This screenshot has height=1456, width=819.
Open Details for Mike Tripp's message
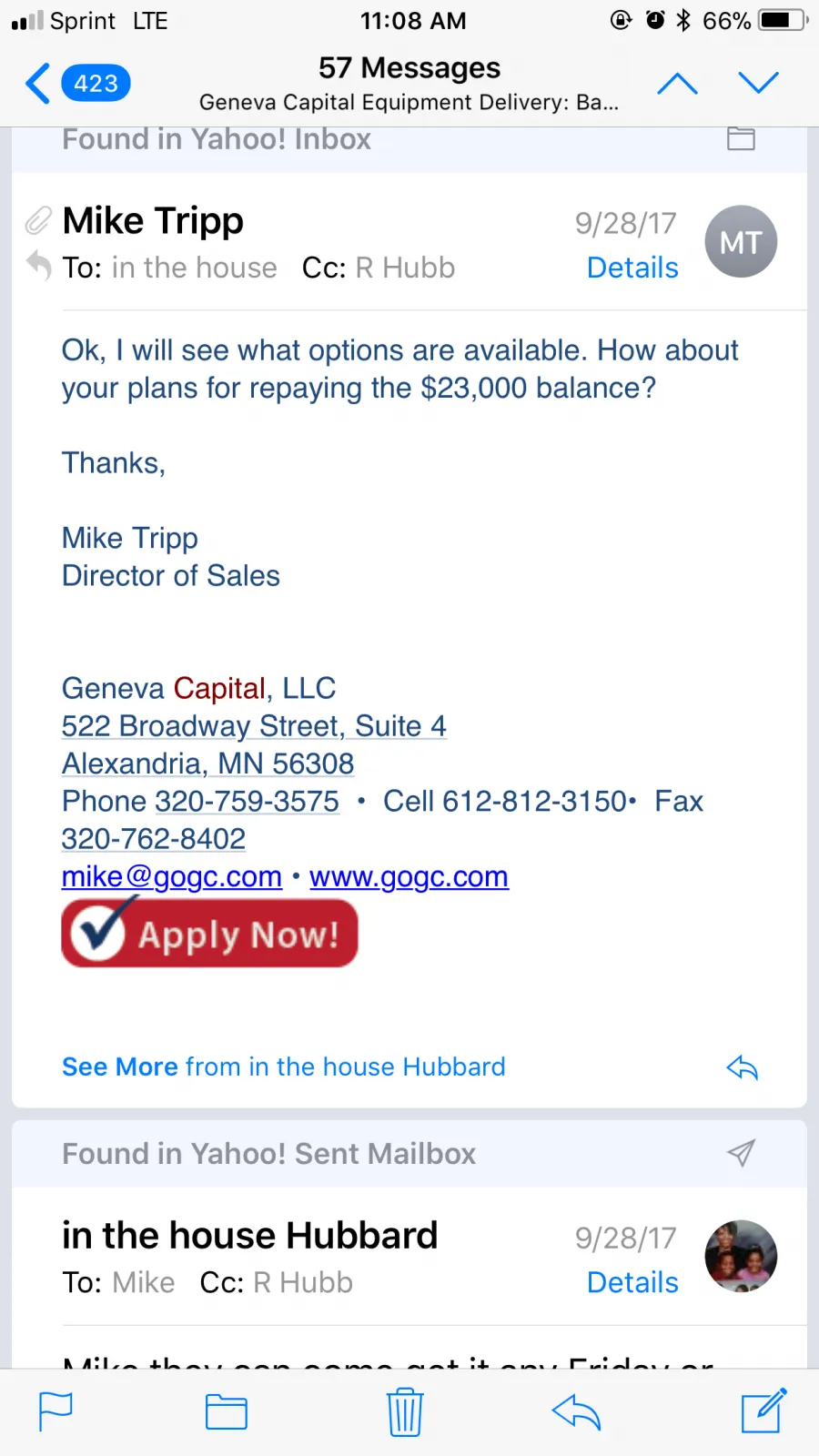point(632,268)
